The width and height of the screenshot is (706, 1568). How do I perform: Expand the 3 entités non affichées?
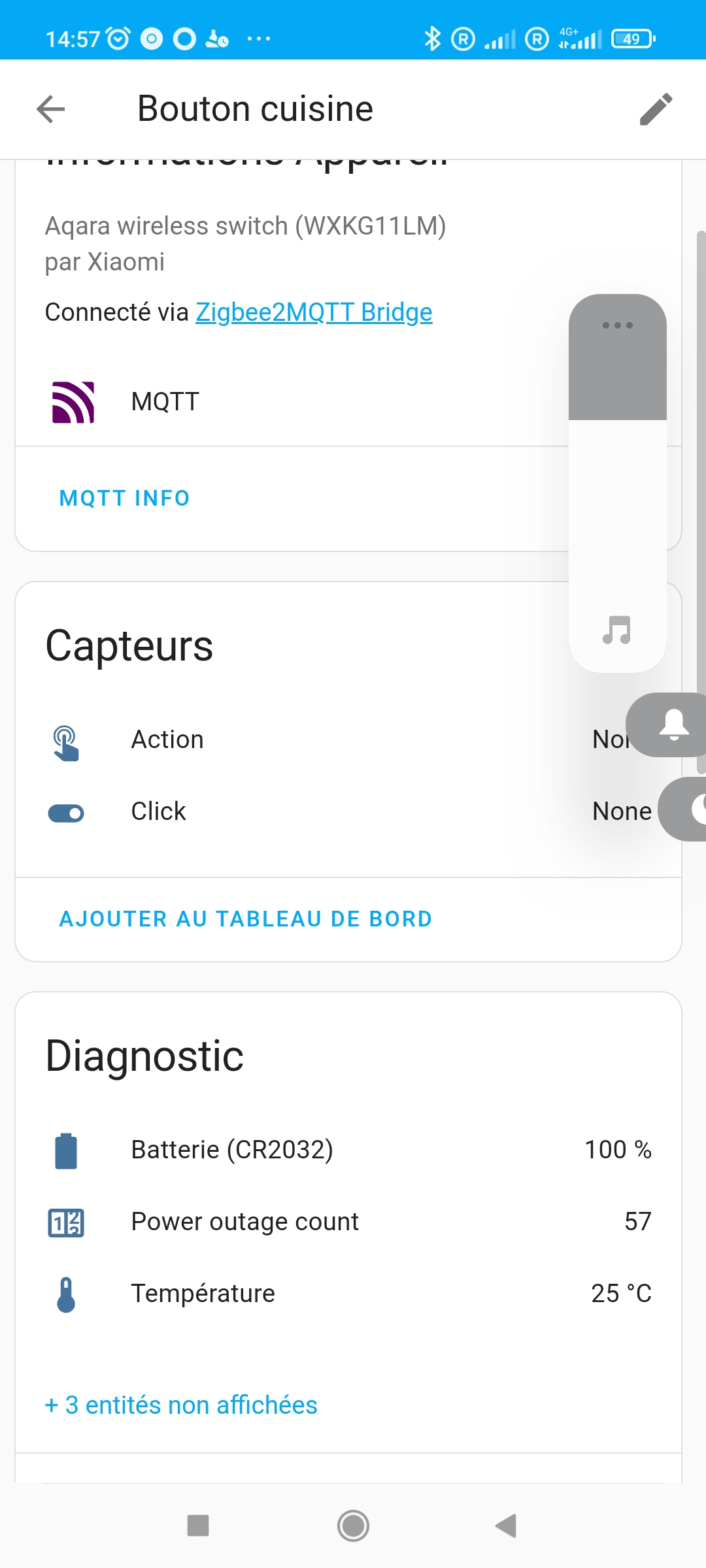point(181,1405)
